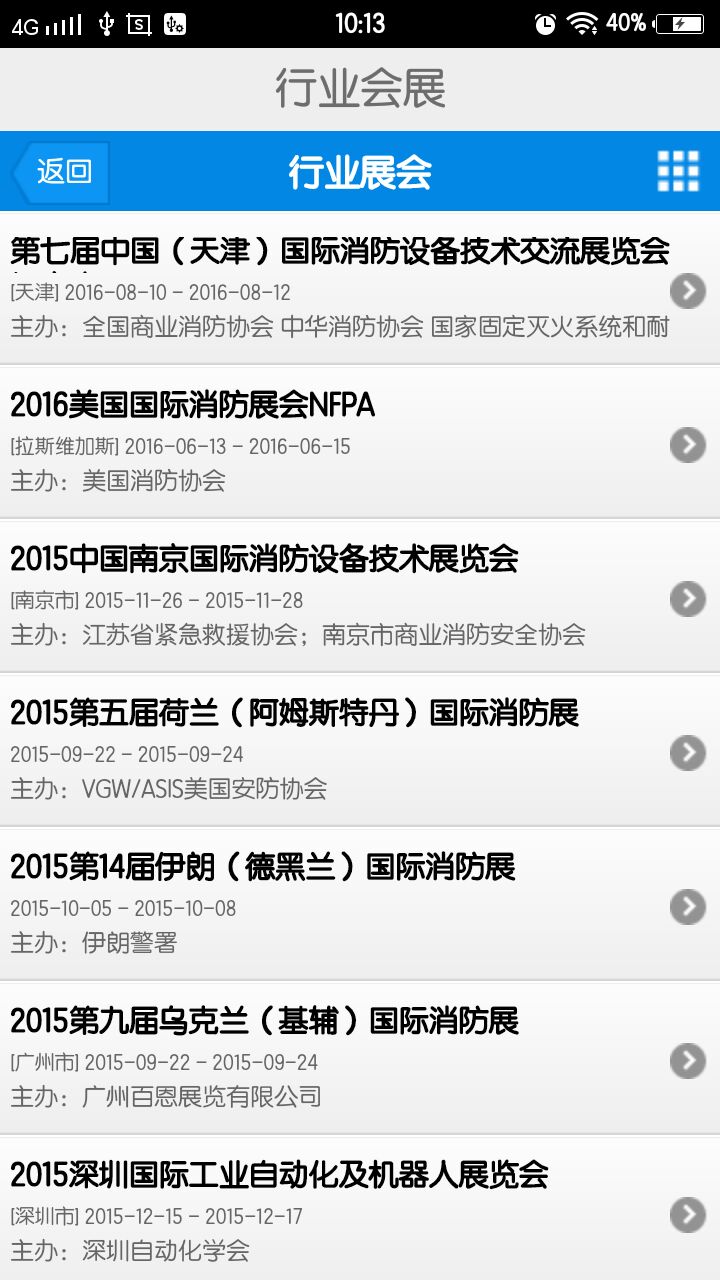Open 2015第五届荷兰（阿姆斯特丹）国际消防展
Image resolution: width=720 pixels, height=1280 pixels.
[340, 750]
